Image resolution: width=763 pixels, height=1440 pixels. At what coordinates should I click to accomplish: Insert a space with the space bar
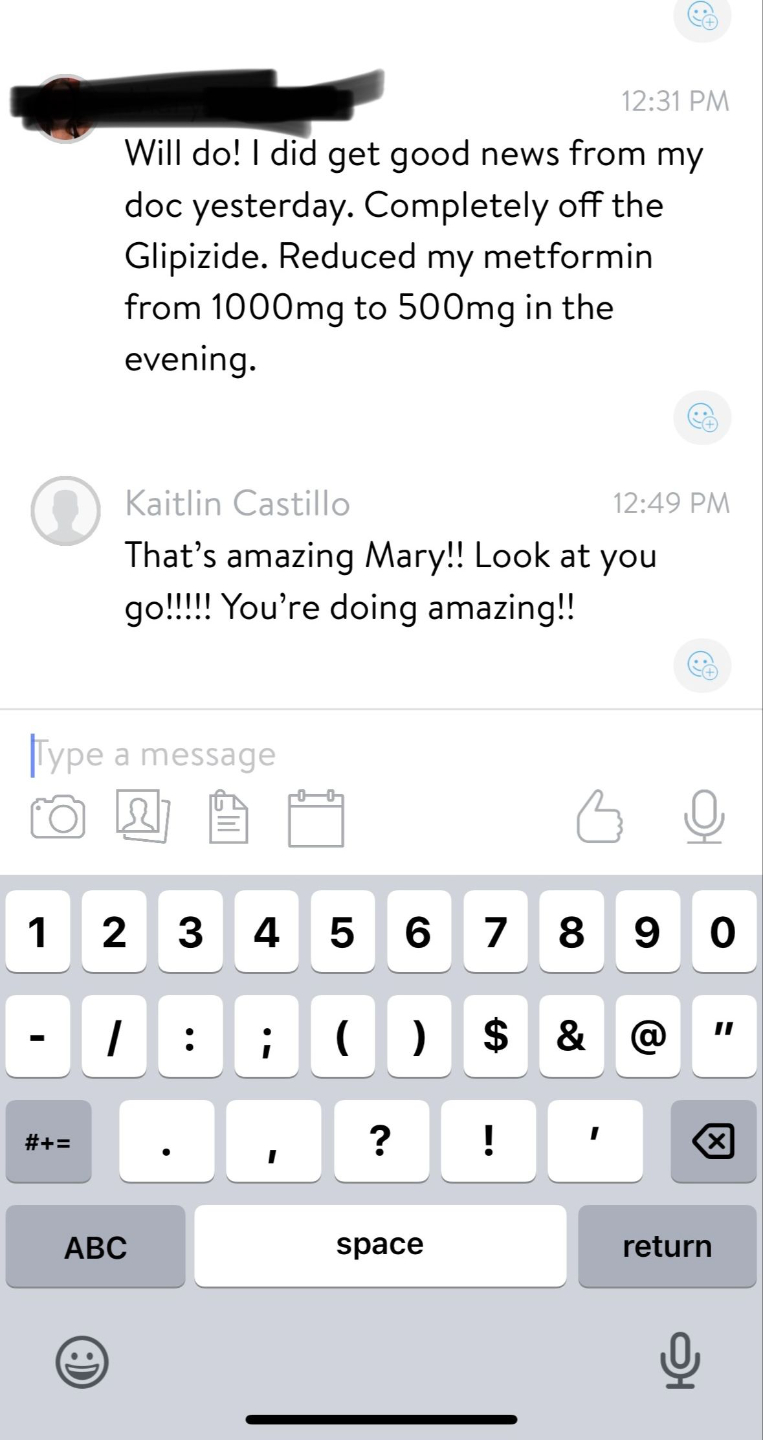[x=380, y=1246]
